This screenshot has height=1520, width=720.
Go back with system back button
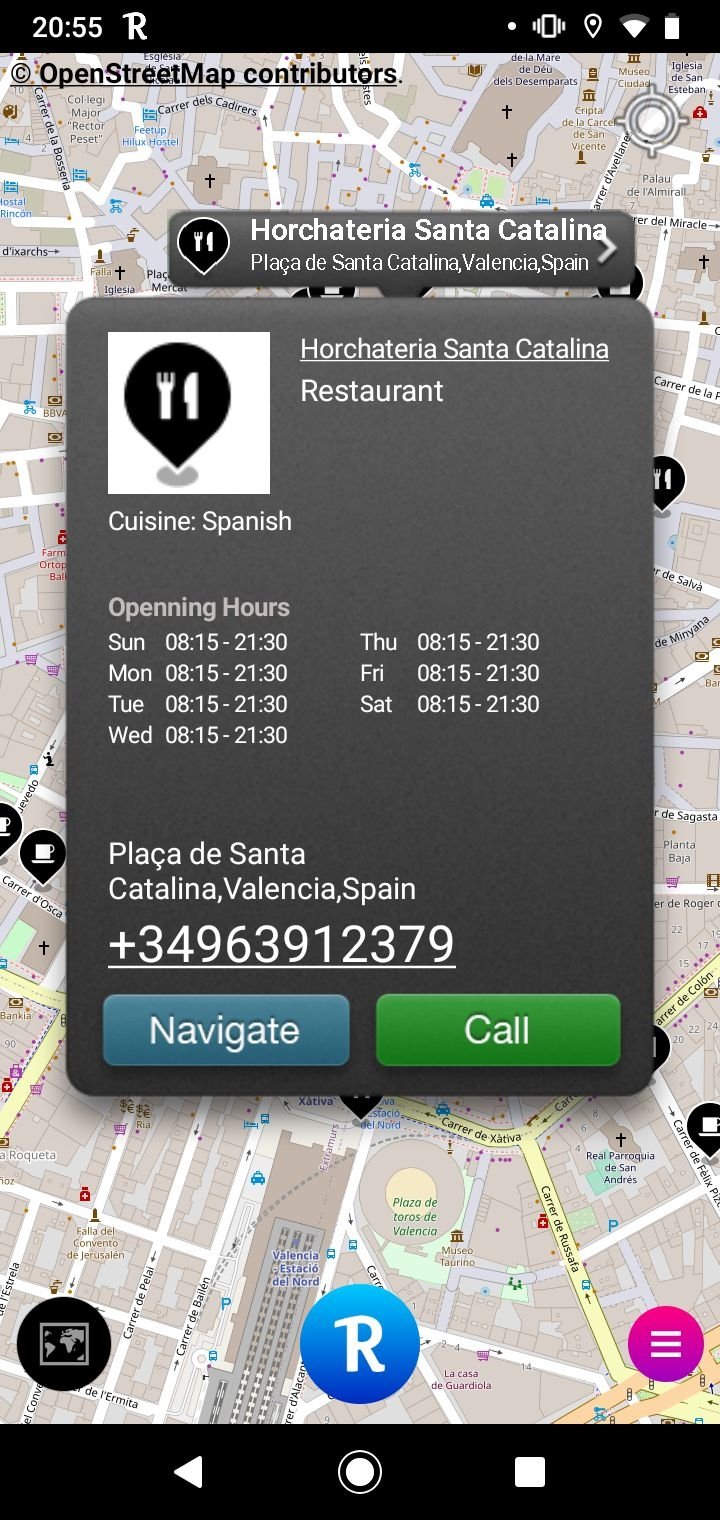[188, 1471]
